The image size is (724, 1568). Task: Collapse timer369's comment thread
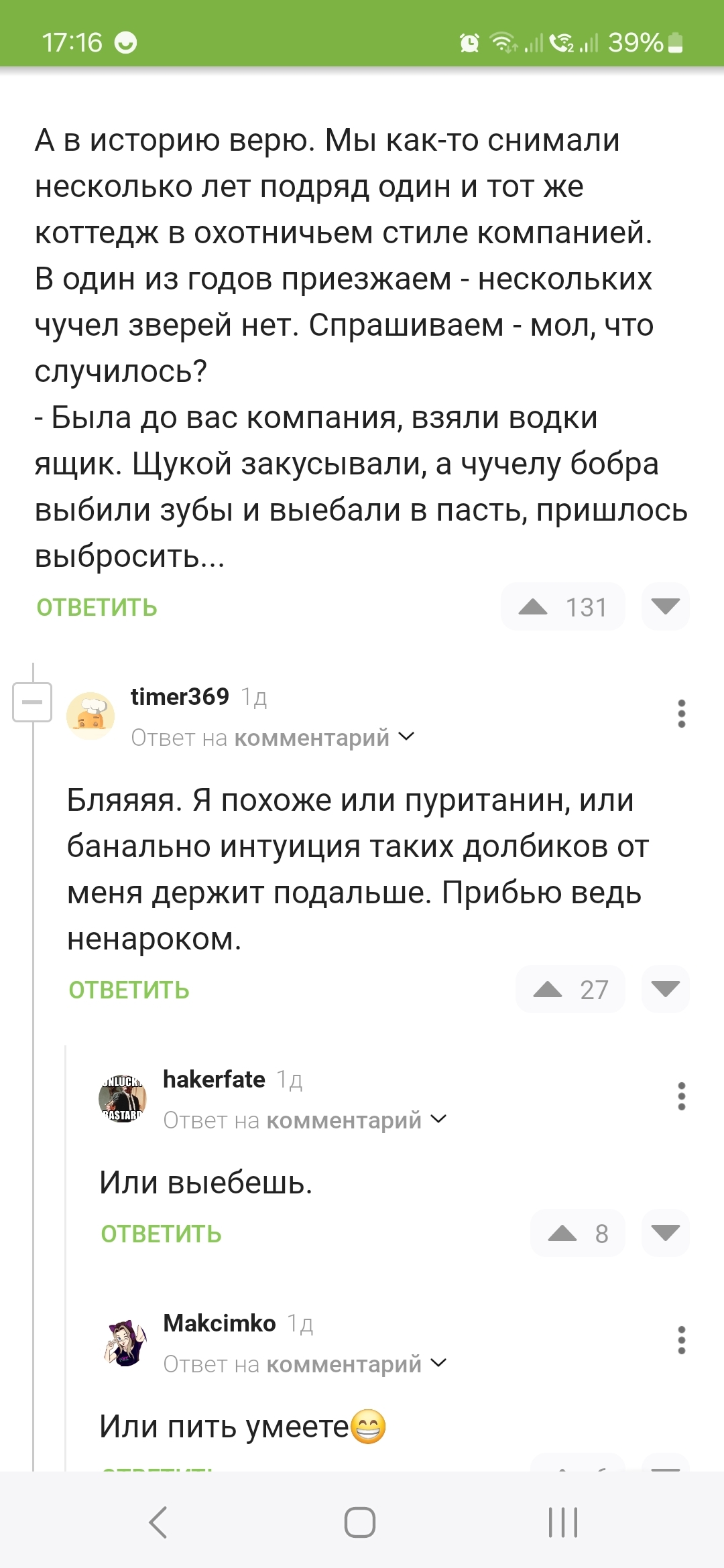(32, 702)
